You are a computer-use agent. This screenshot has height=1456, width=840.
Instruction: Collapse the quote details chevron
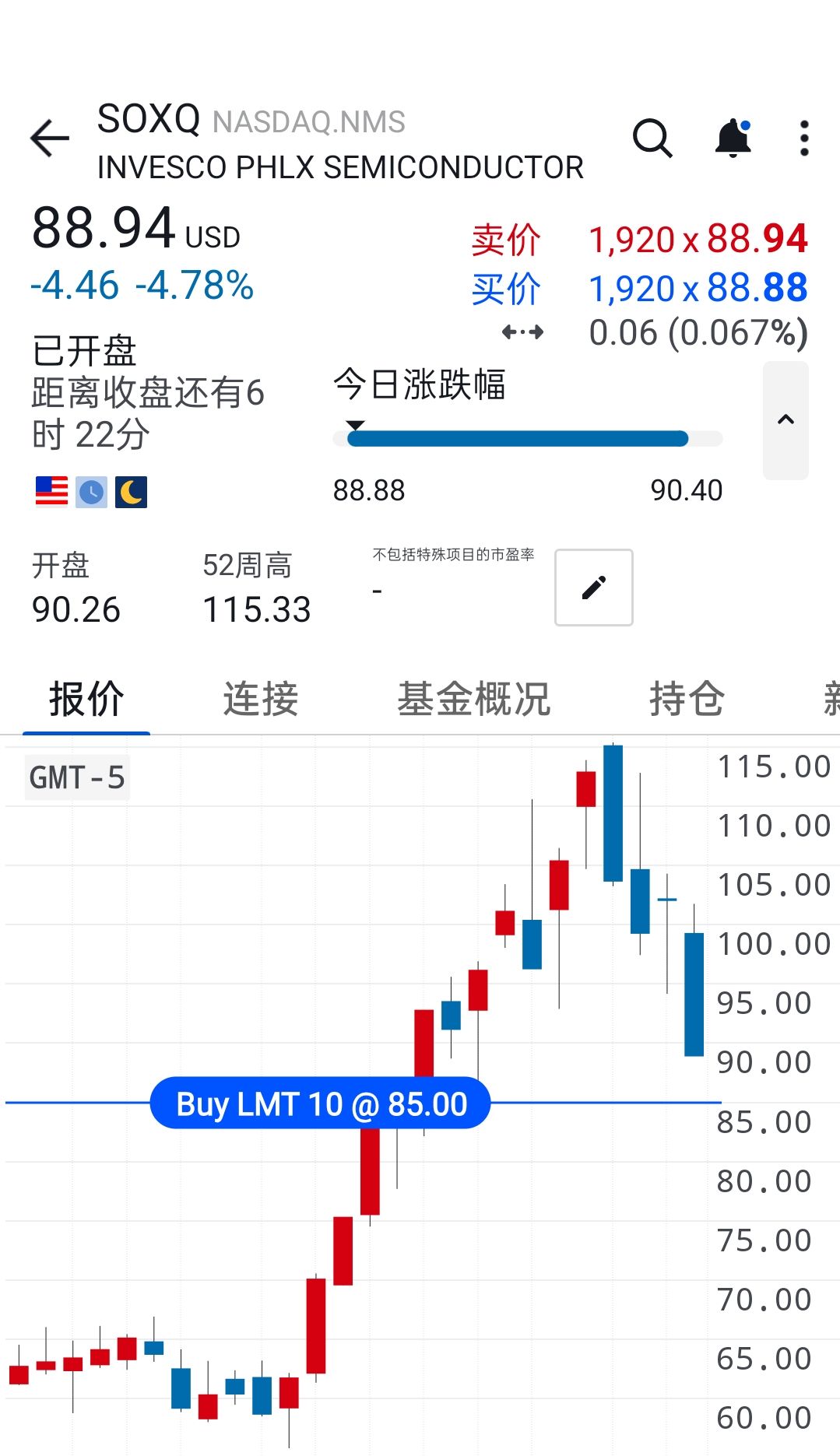[x=786, y=420]
